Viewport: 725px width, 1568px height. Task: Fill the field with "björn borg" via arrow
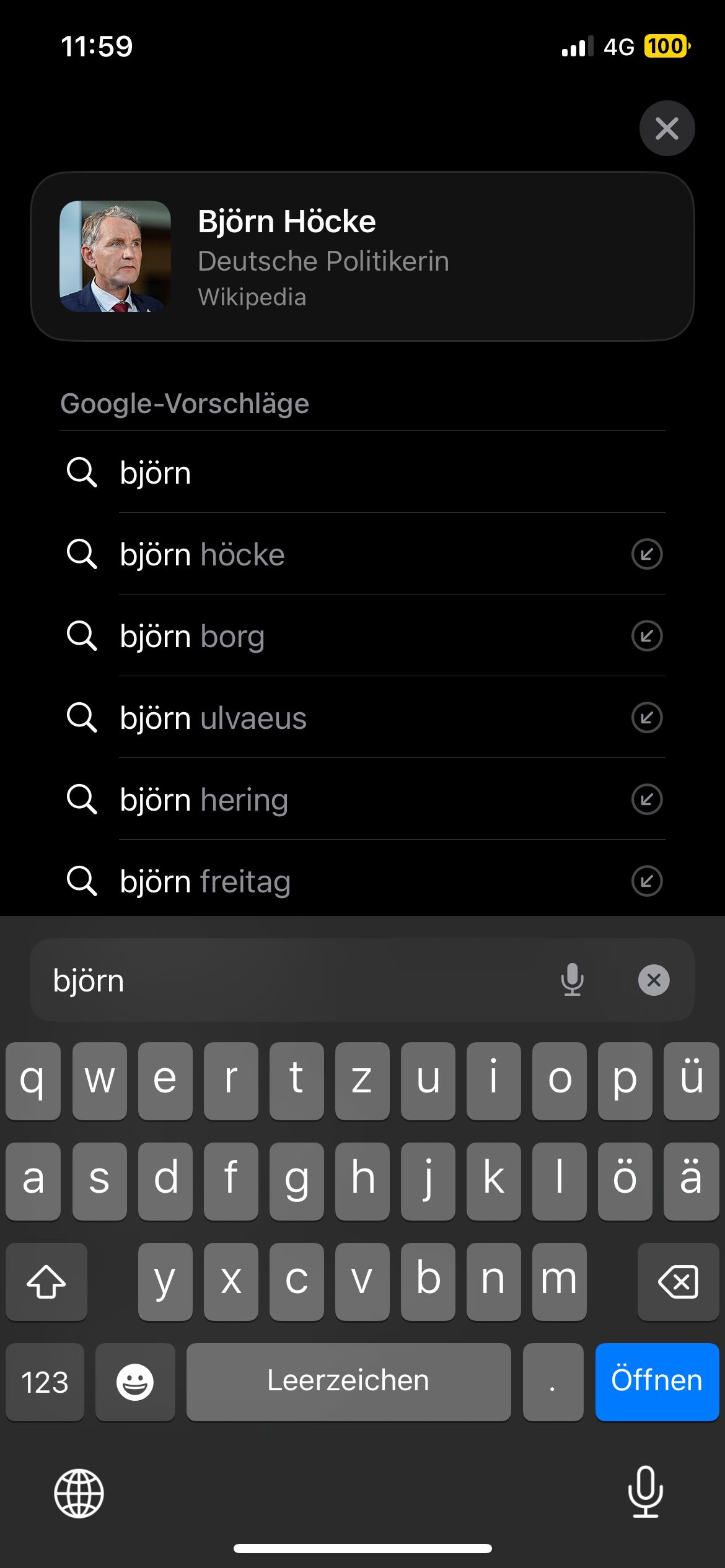pos(646,636)
